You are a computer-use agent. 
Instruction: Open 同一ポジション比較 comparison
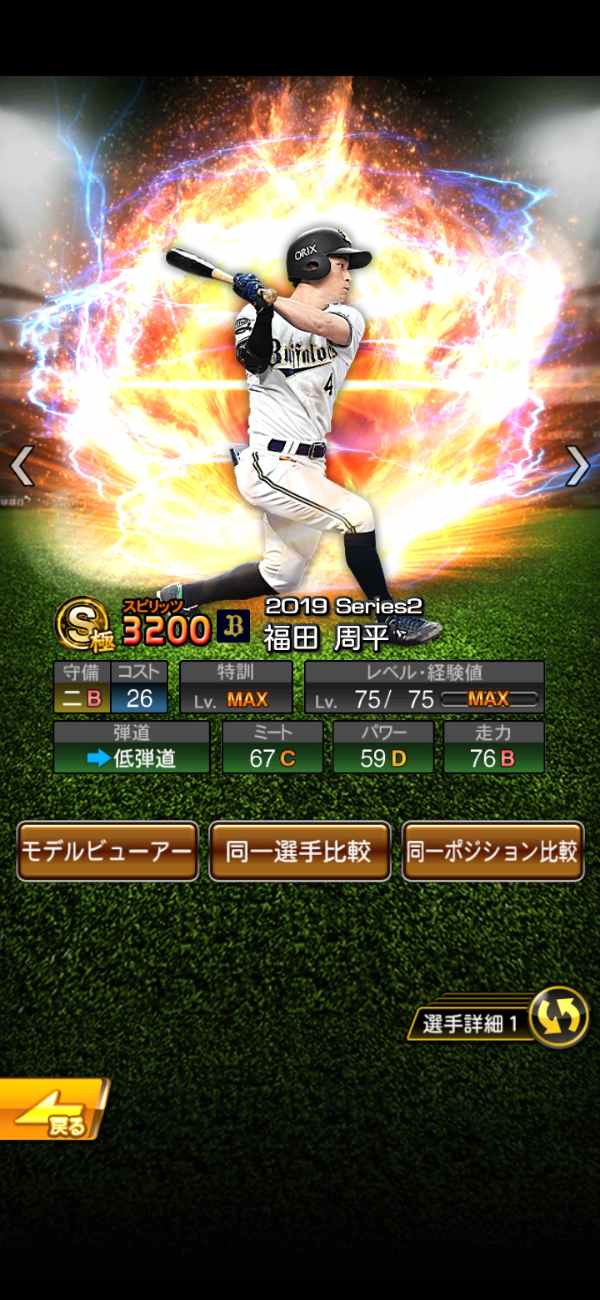click(492, 851)
